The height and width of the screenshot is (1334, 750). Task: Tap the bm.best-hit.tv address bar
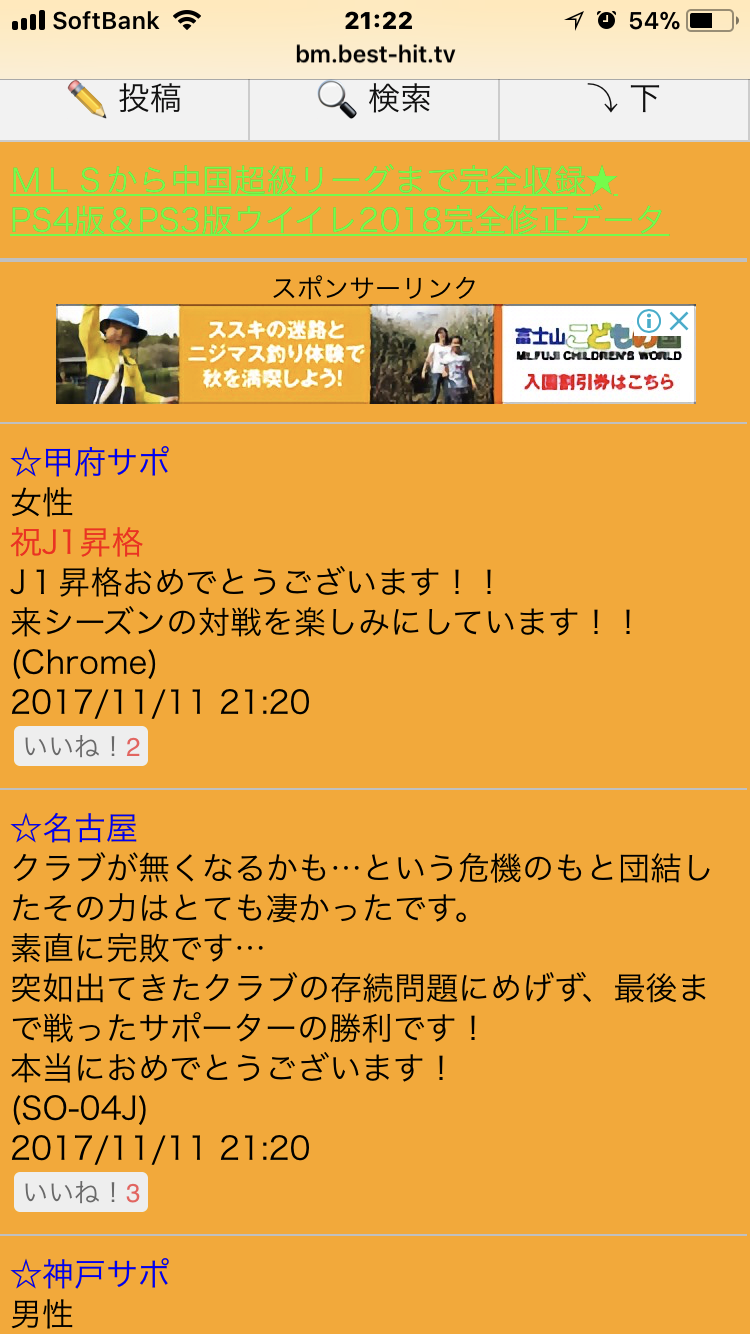point(375,55)
